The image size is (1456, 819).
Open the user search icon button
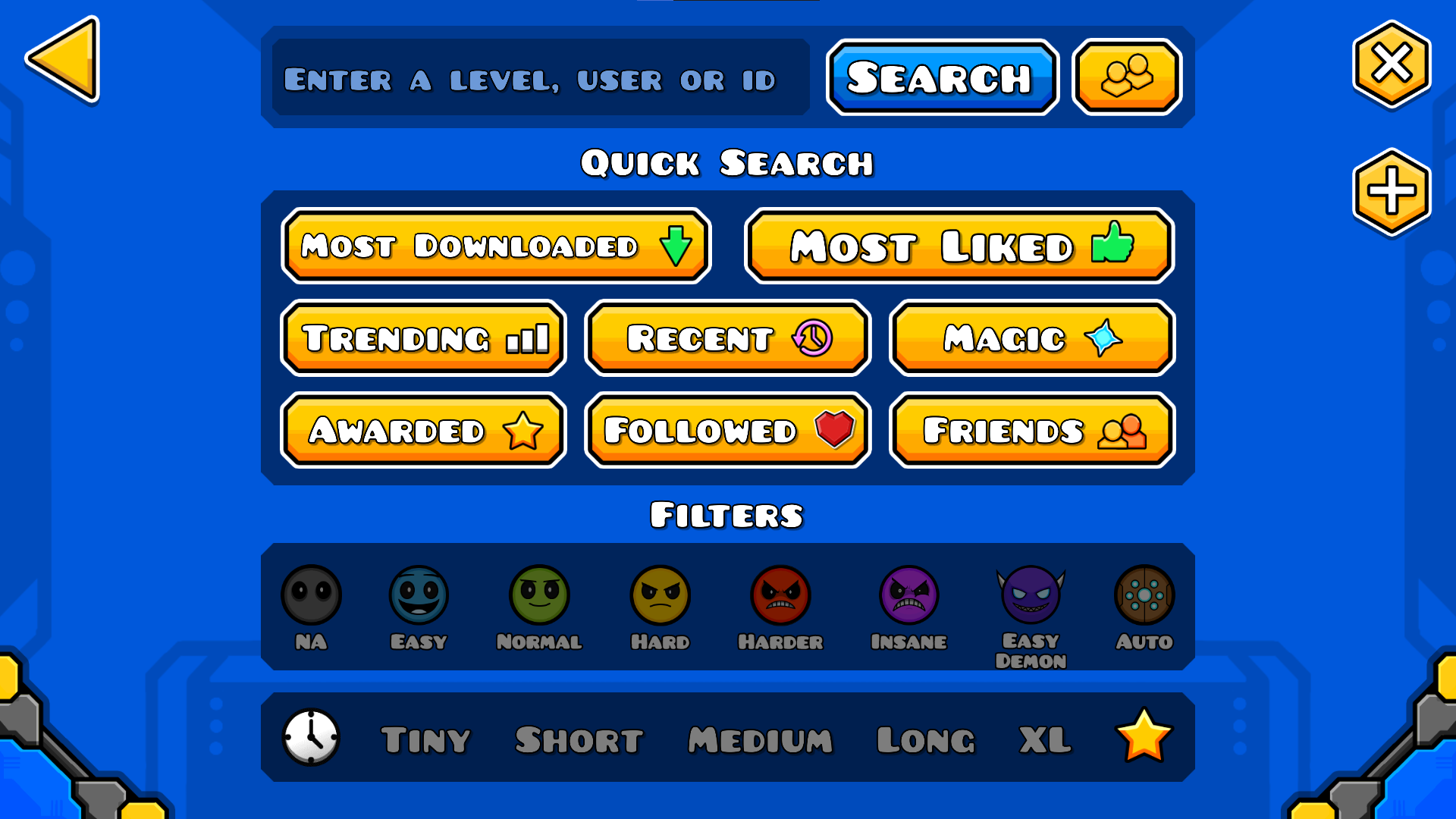(x=1126, y=77)
